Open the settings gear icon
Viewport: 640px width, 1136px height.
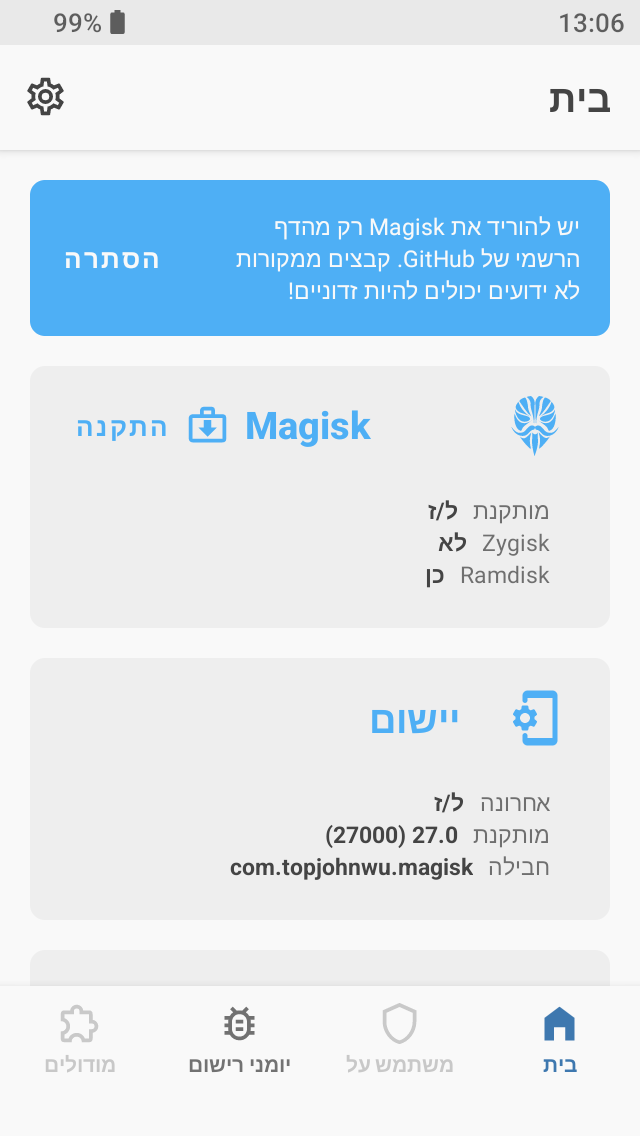[46, 97]
